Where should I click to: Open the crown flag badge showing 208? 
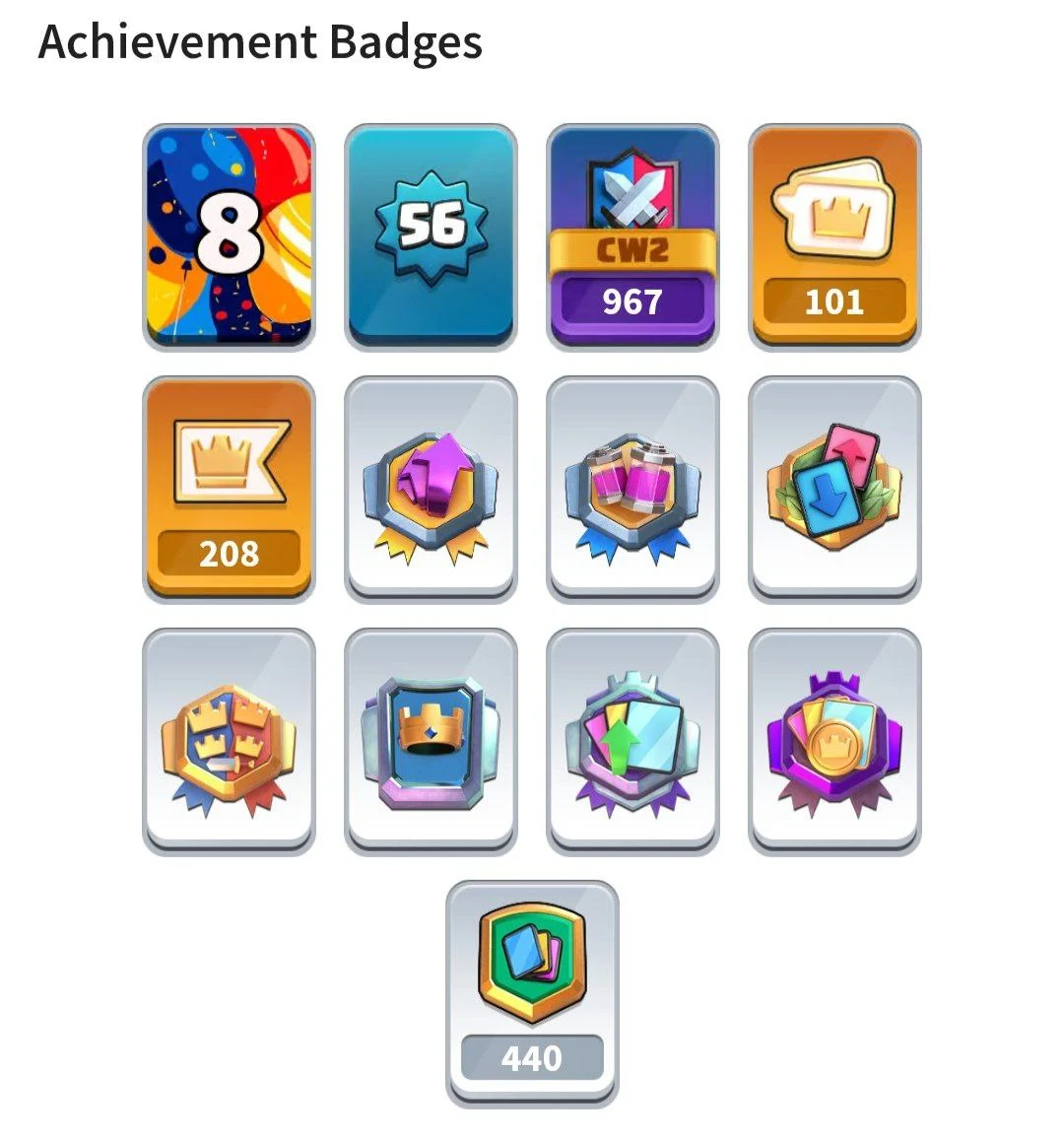pyautogui.click(x=229, y=489)
